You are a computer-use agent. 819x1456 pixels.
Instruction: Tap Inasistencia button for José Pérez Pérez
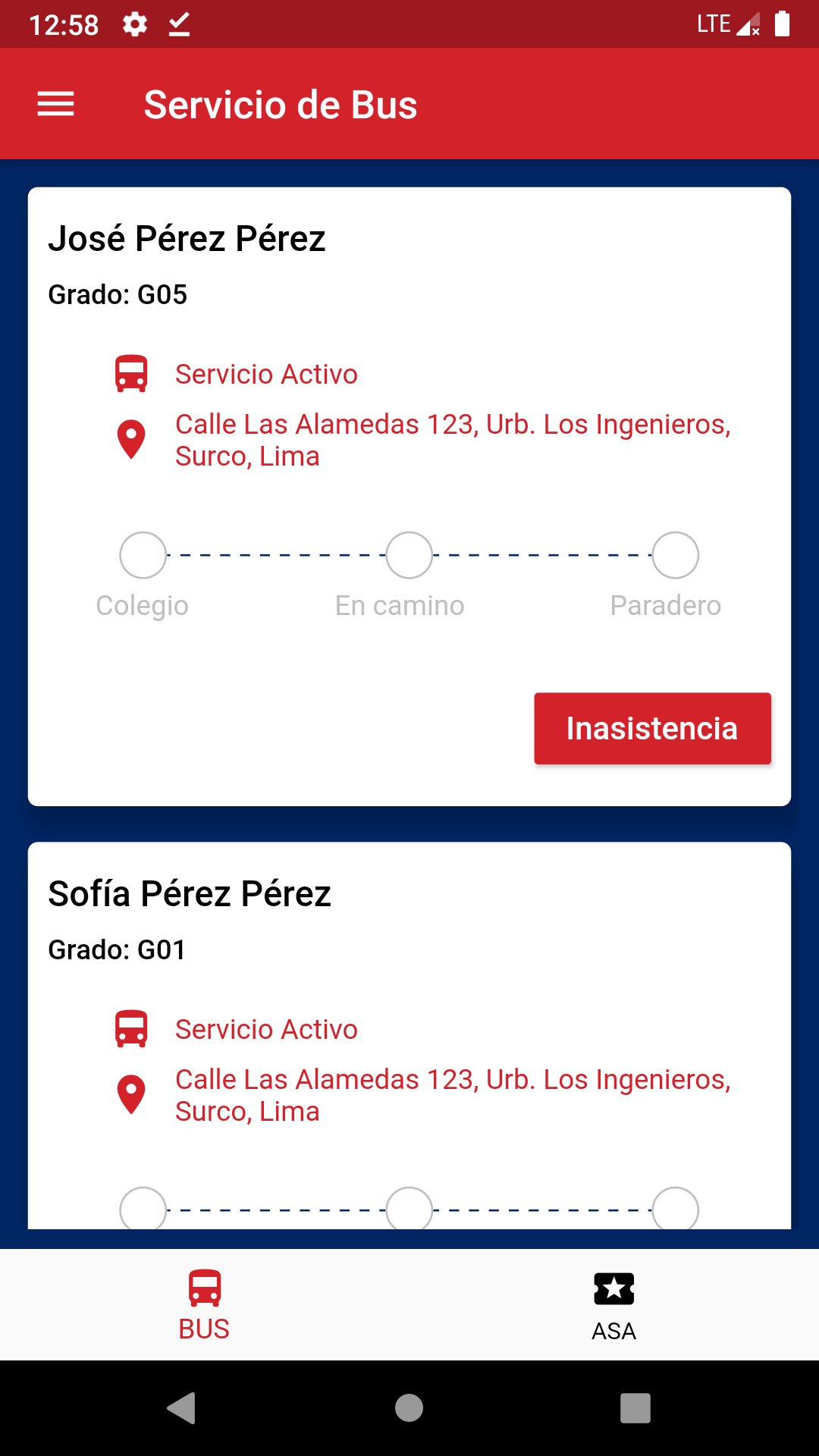(x=652, y=728)
